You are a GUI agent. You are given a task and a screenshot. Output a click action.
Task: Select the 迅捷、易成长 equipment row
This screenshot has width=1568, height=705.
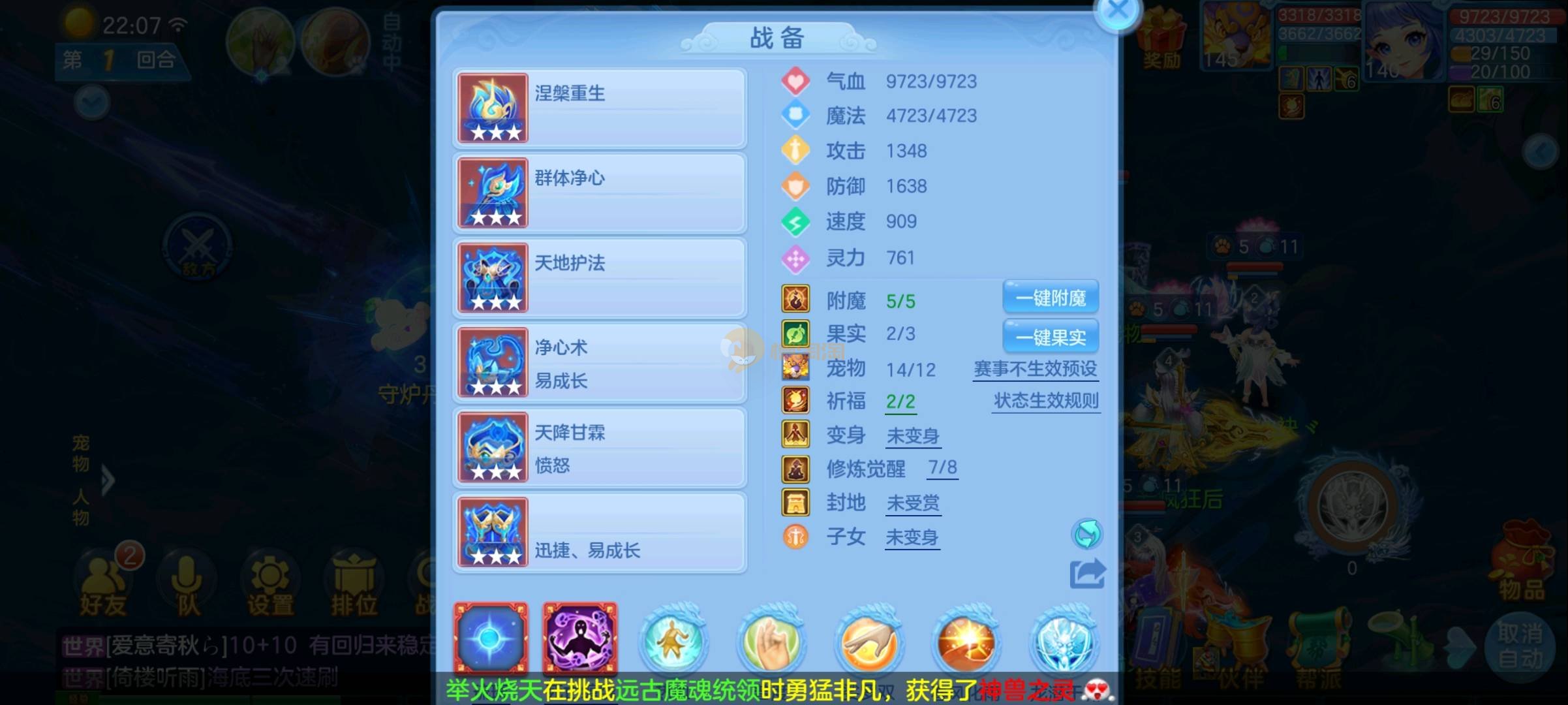pyautogui.click(x=600, y=533)
